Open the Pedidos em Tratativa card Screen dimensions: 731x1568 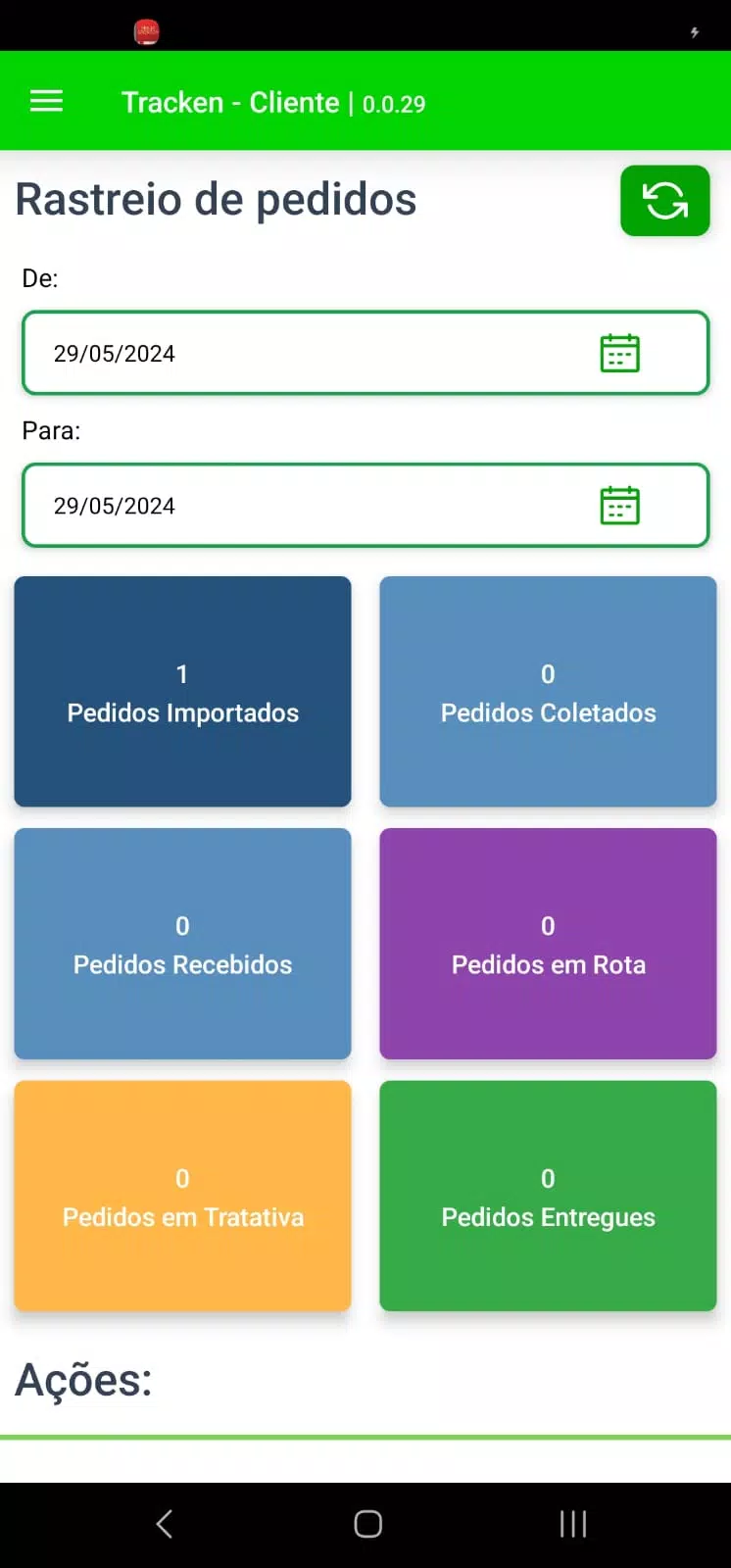(x=182, y=1196)
